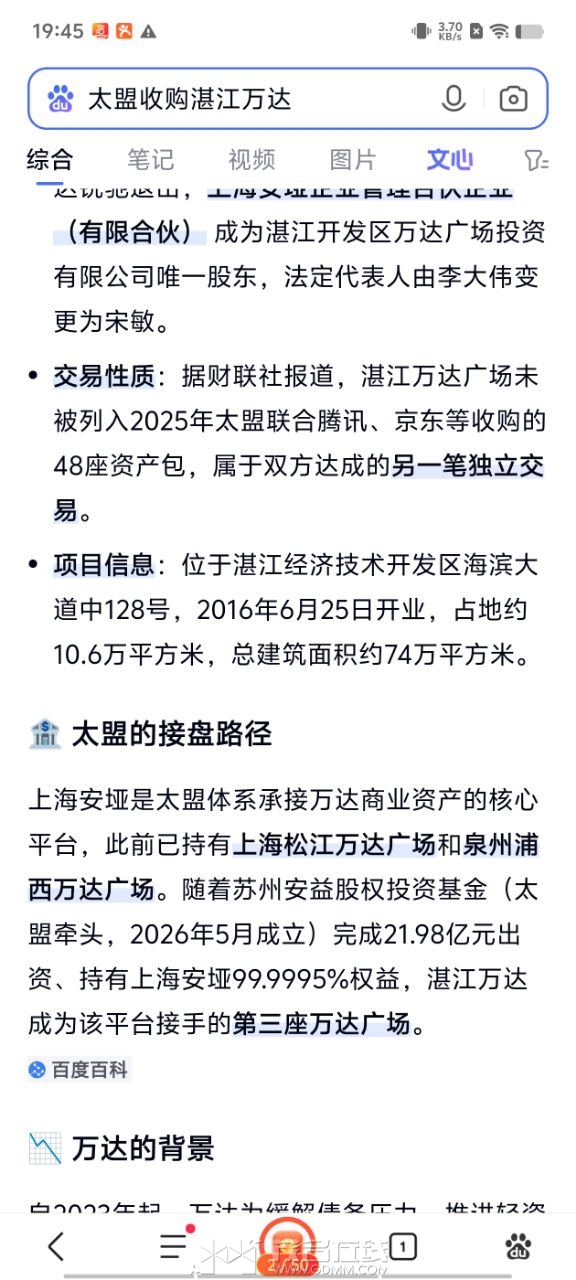Go to Baidu home via paw icon
576x1280 pixels.
tap(518, 1246)
